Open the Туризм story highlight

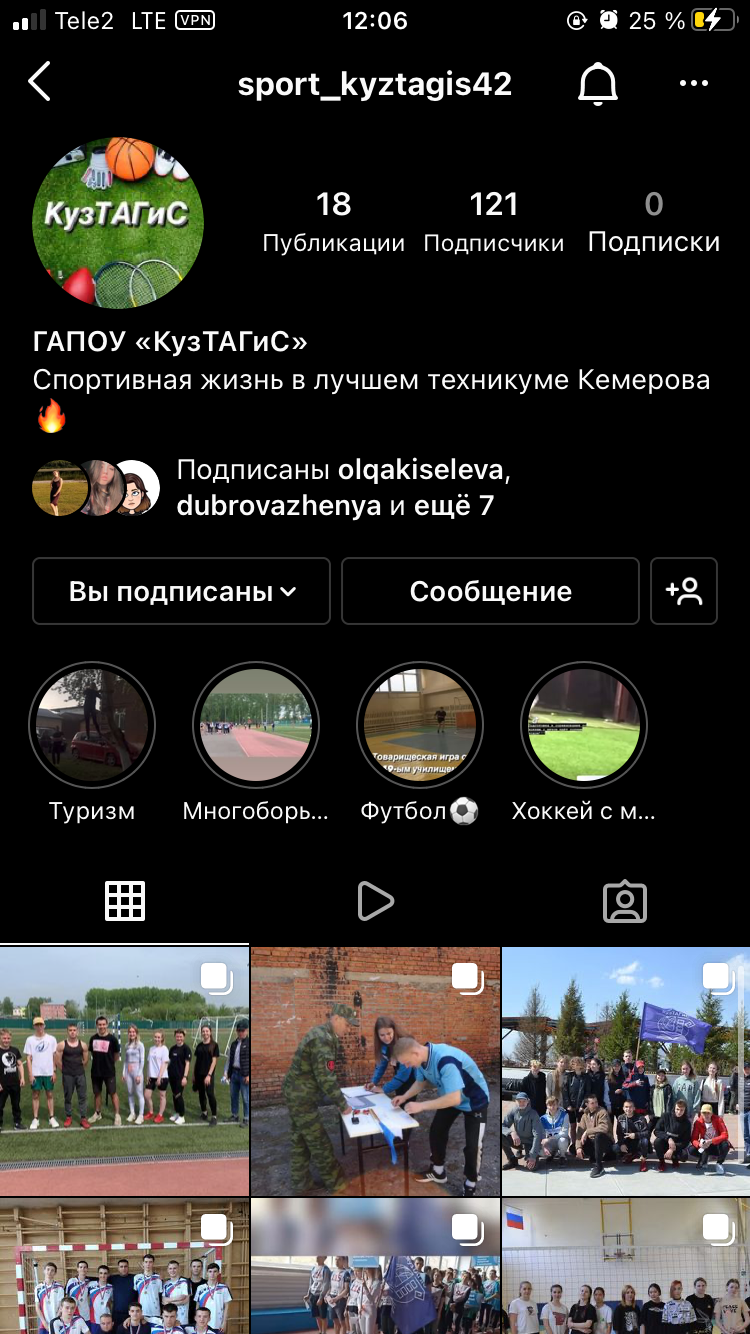point(92,725)
